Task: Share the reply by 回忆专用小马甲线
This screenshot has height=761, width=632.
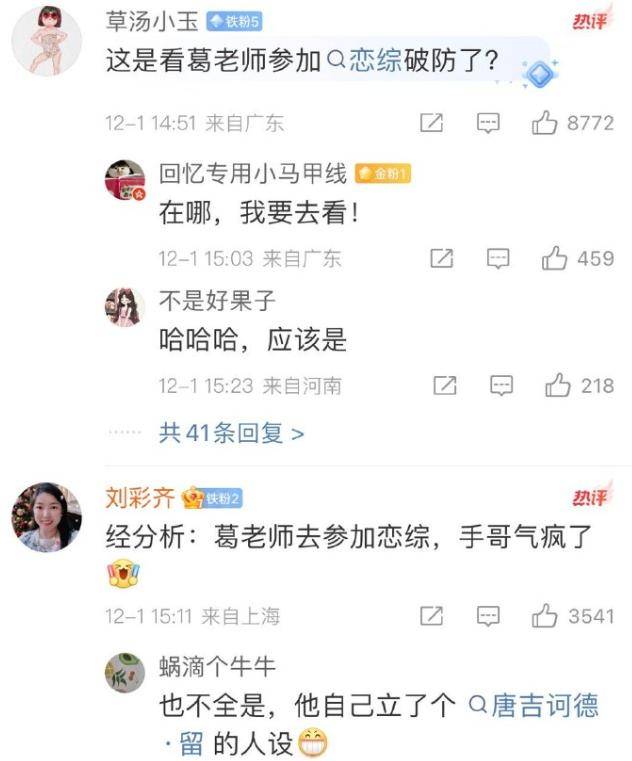Action: tap(442, 258)
